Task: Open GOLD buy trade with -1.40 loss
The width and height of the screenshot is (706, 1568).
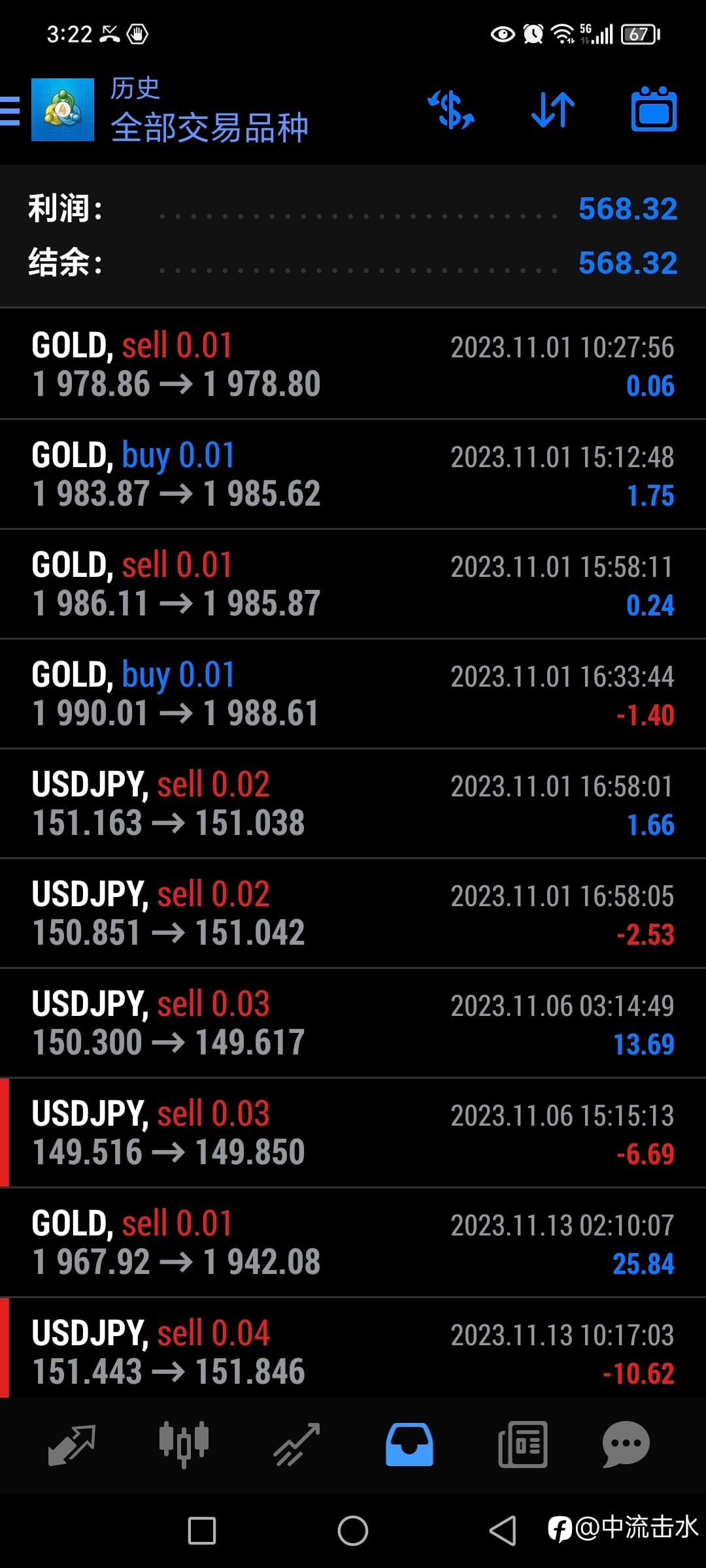Action: 353,694
